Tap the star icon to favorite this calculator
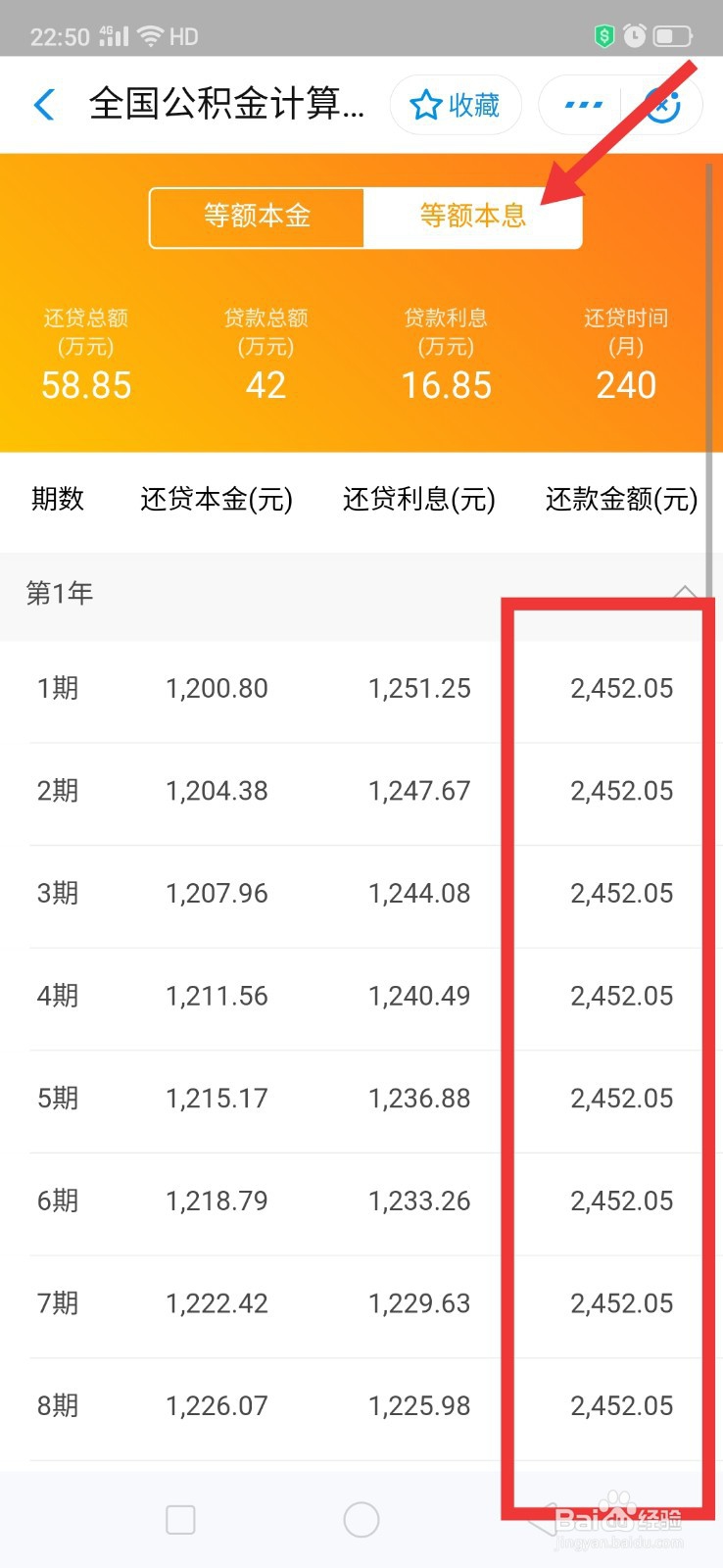The width and height of the screenshot is (723, 1568). (425, 104)
